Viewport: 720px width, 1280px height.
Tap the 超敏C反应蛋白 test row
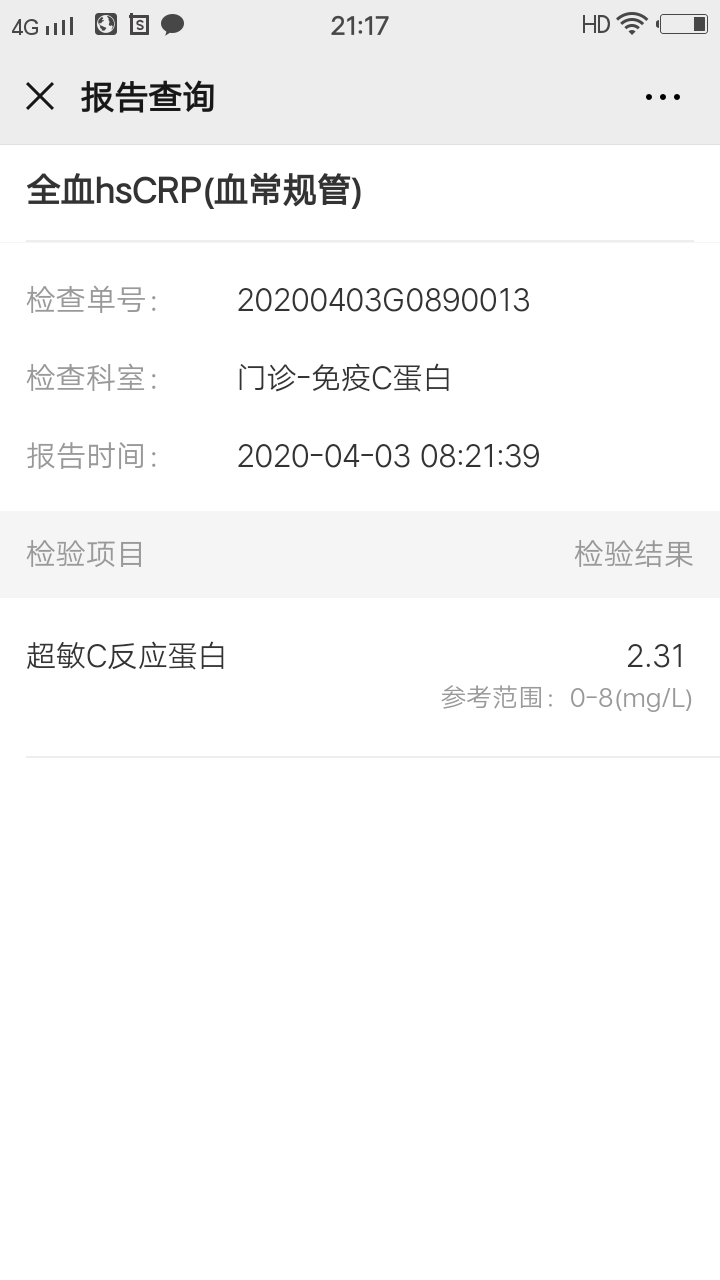(126, 655)
